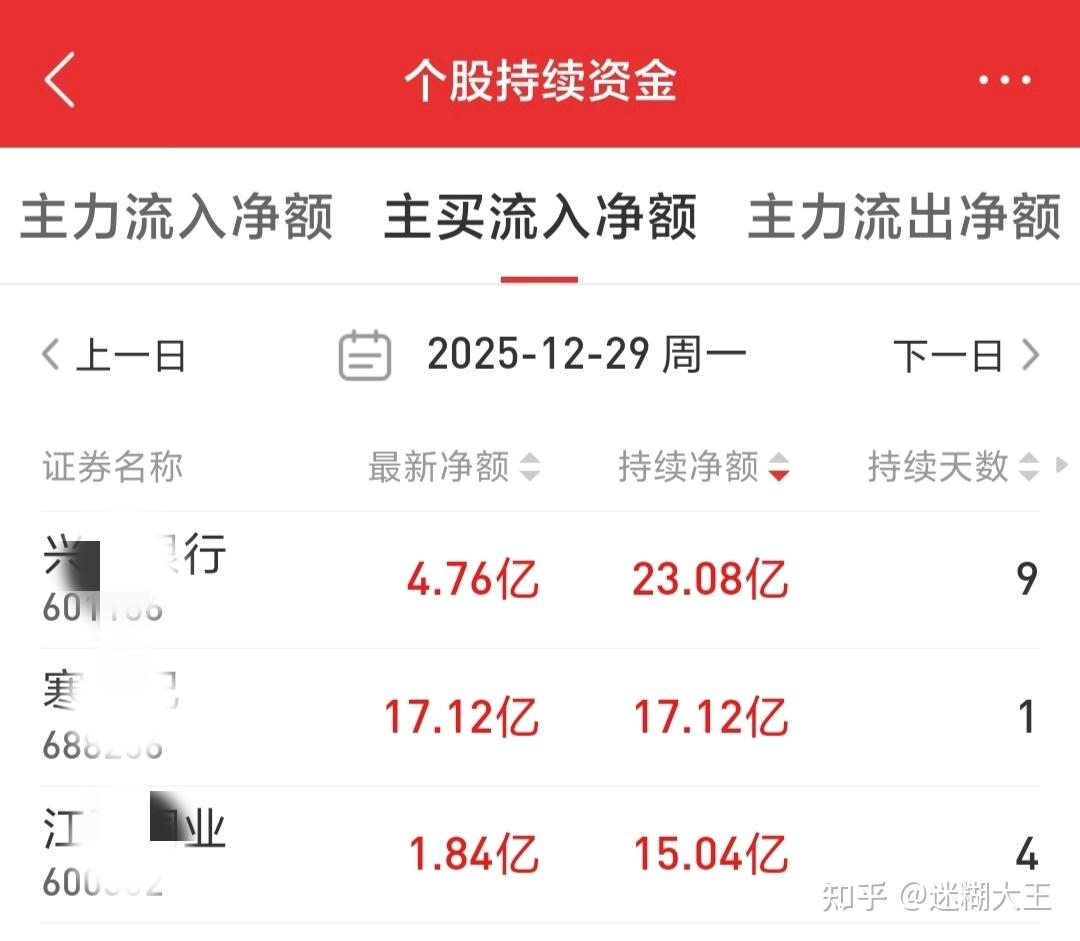Viewport: 1080px width, 941px height.
Task: Sort by 持续天数 column
Action: [x=952, y=466]
